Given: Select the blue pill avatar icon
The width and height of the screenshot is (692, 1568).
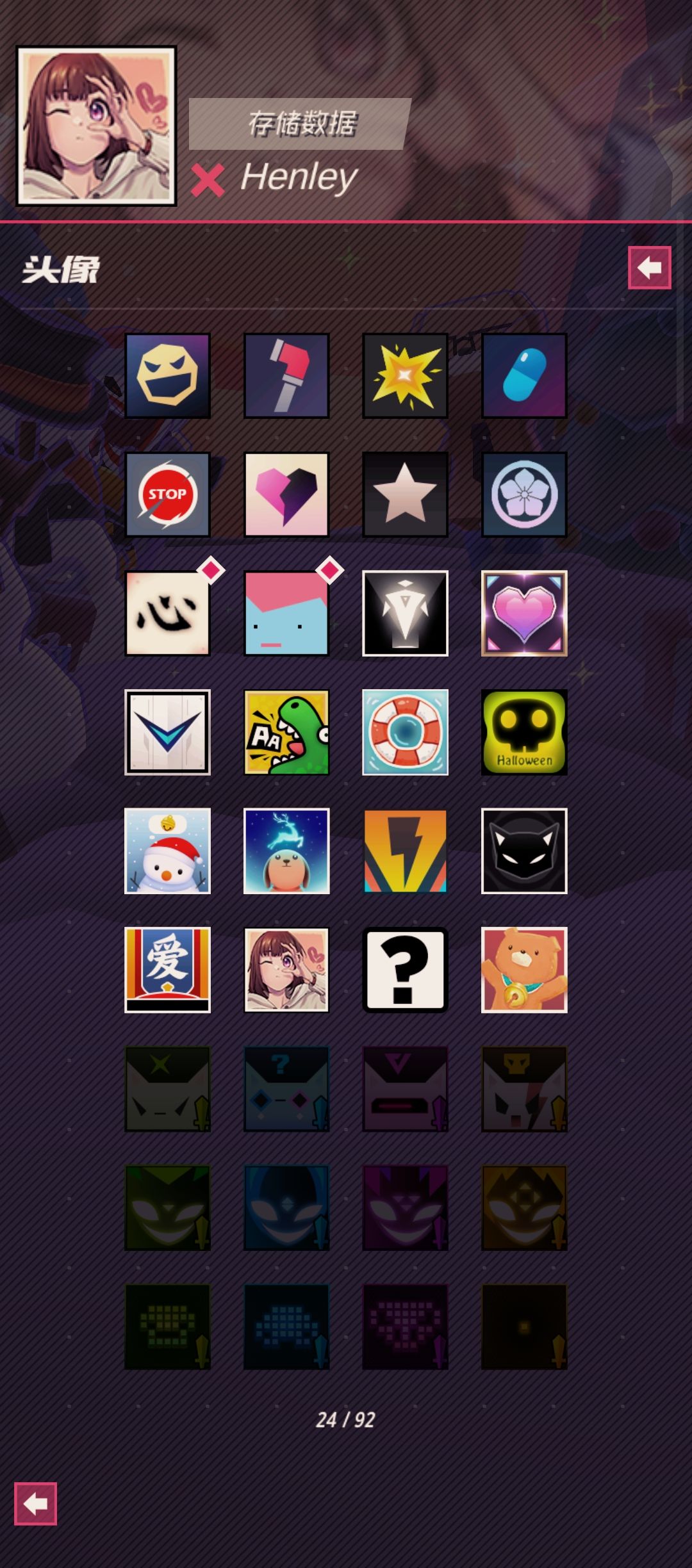Looking at the screenshot, I should [x=524, y=375].
